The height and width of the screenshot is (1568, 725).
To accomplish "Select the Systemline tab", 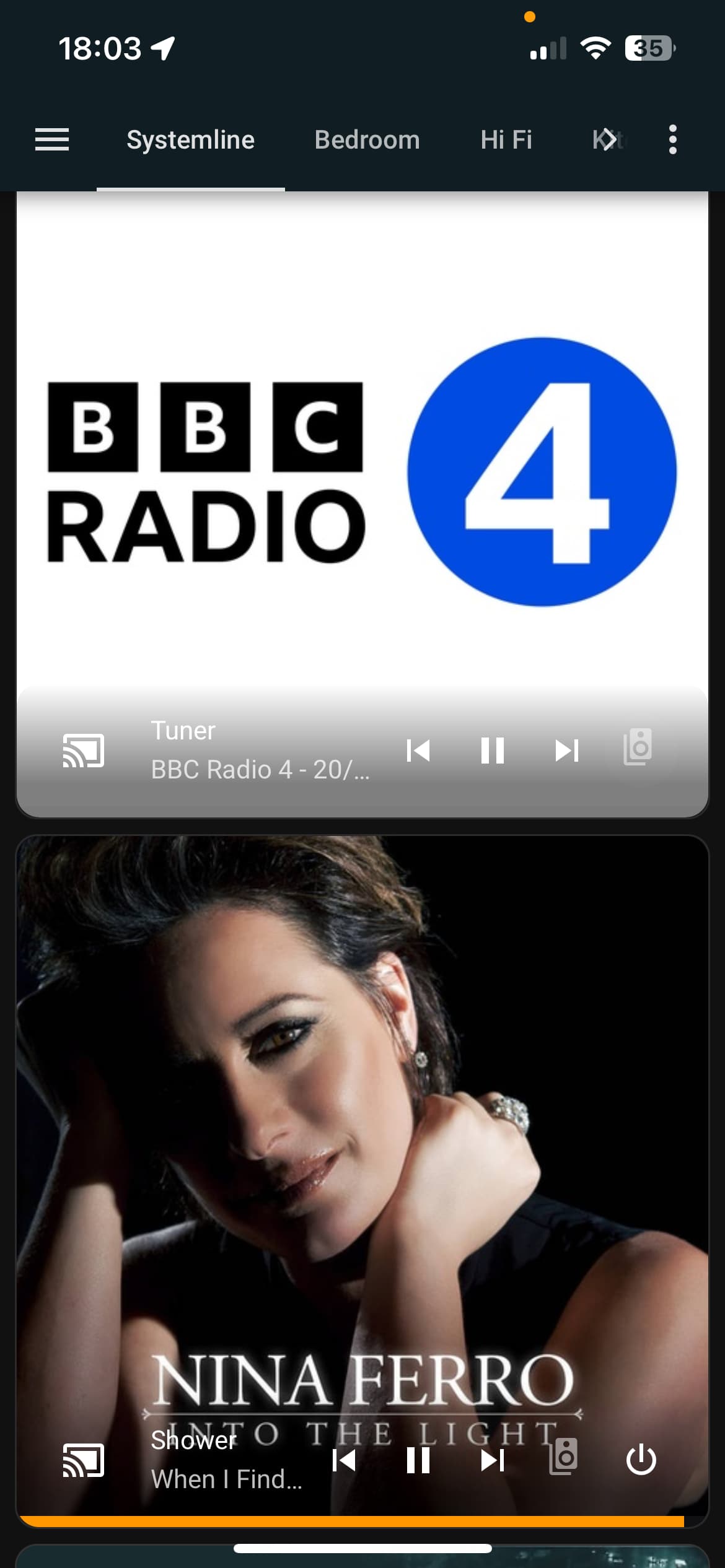I will (x=190, y=140).
